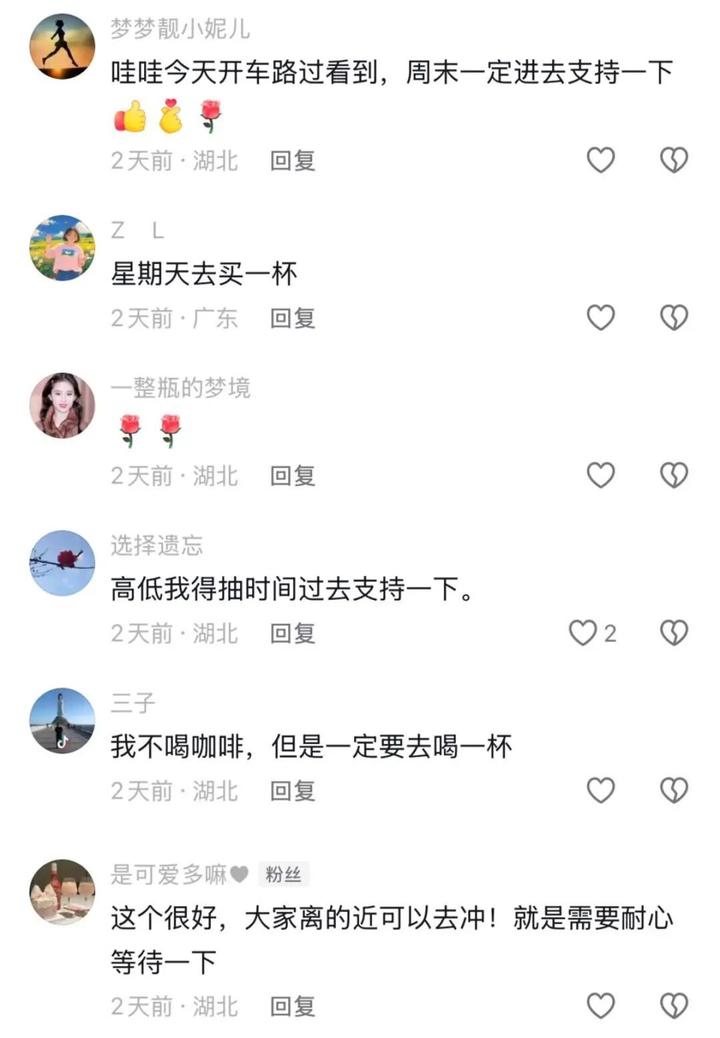Viewport: 720px width, 1038px height.
Task: Reply to 选择遗忘's comment
Action: coord(293,633)
